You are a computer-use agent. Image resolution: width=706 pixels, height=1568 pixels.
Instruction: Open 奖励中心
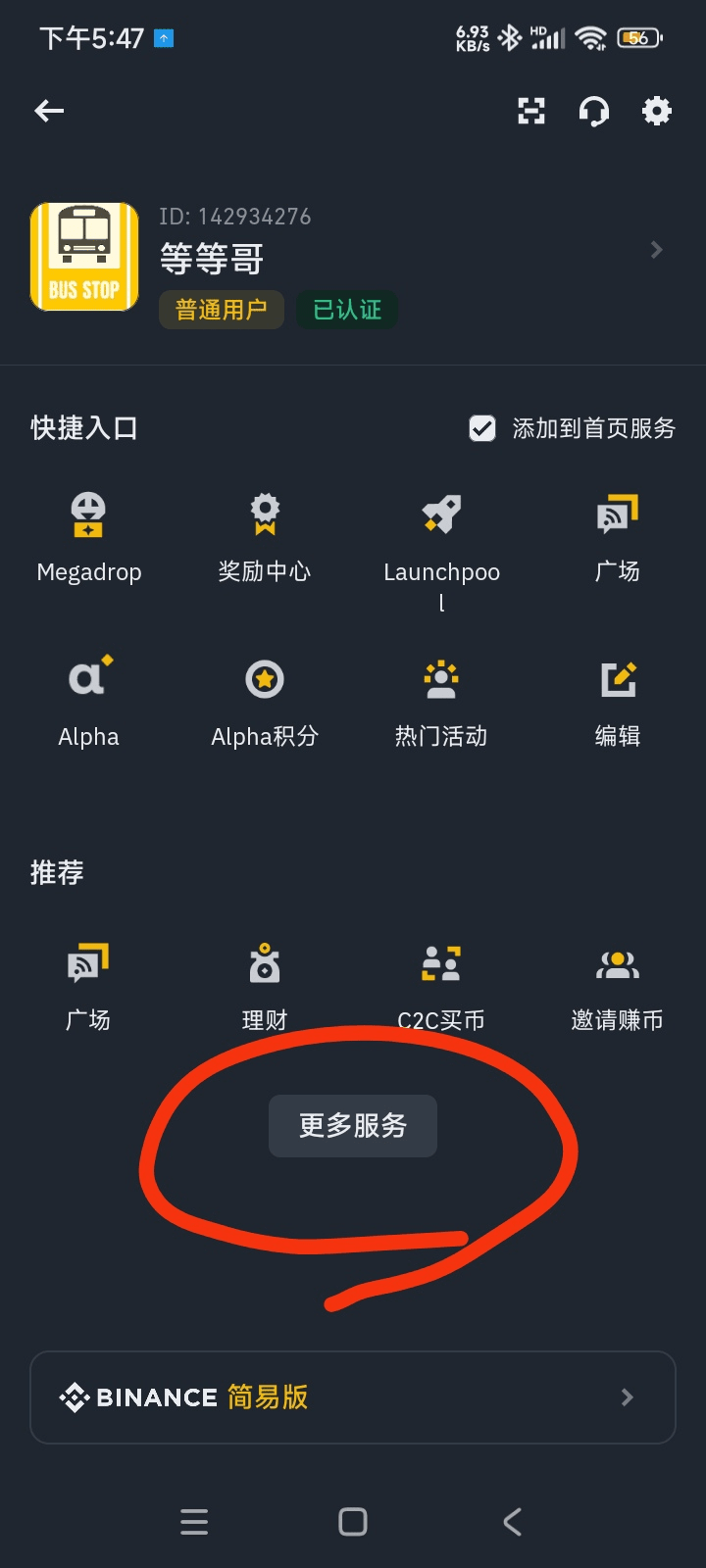click(265, 539)
